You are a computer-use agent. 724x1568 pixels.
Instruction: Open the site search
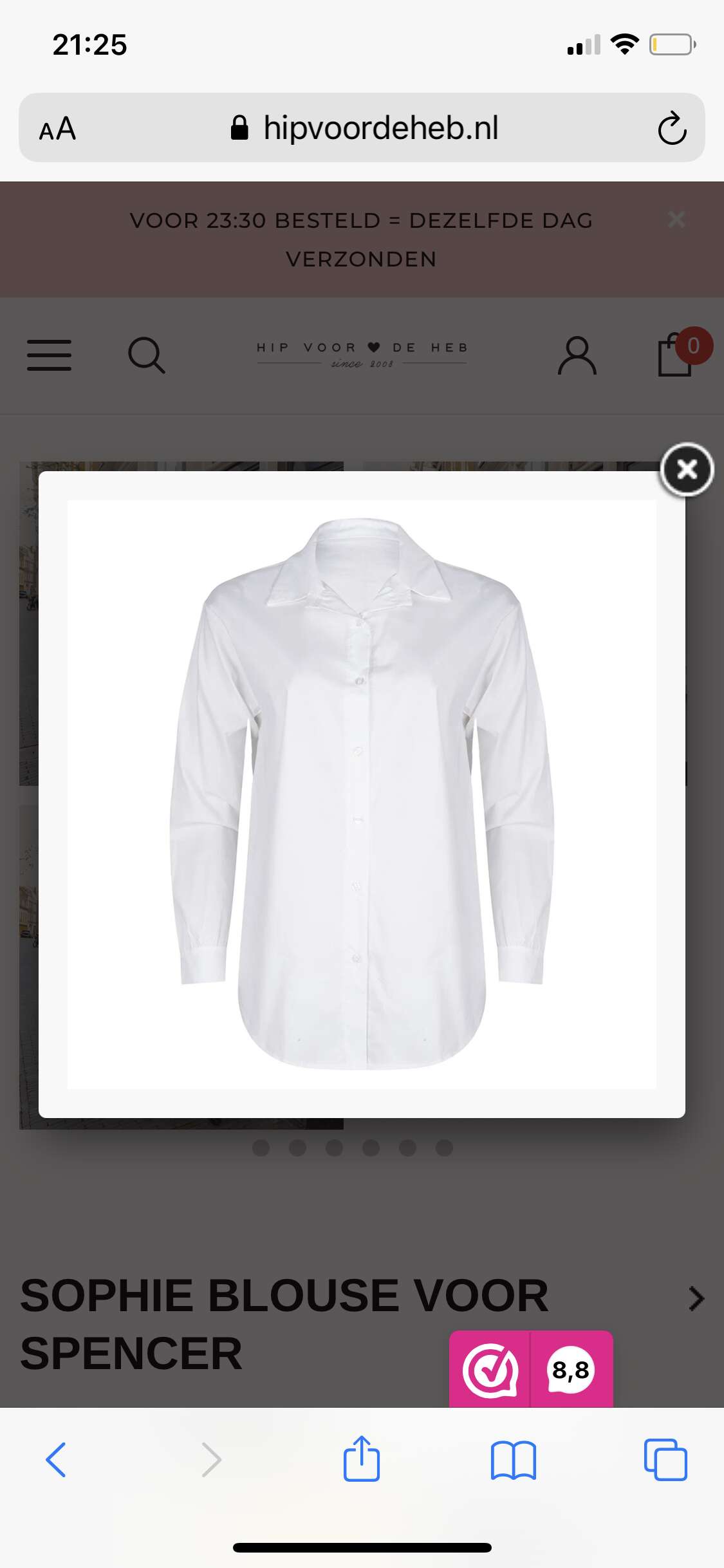[147, 355]
